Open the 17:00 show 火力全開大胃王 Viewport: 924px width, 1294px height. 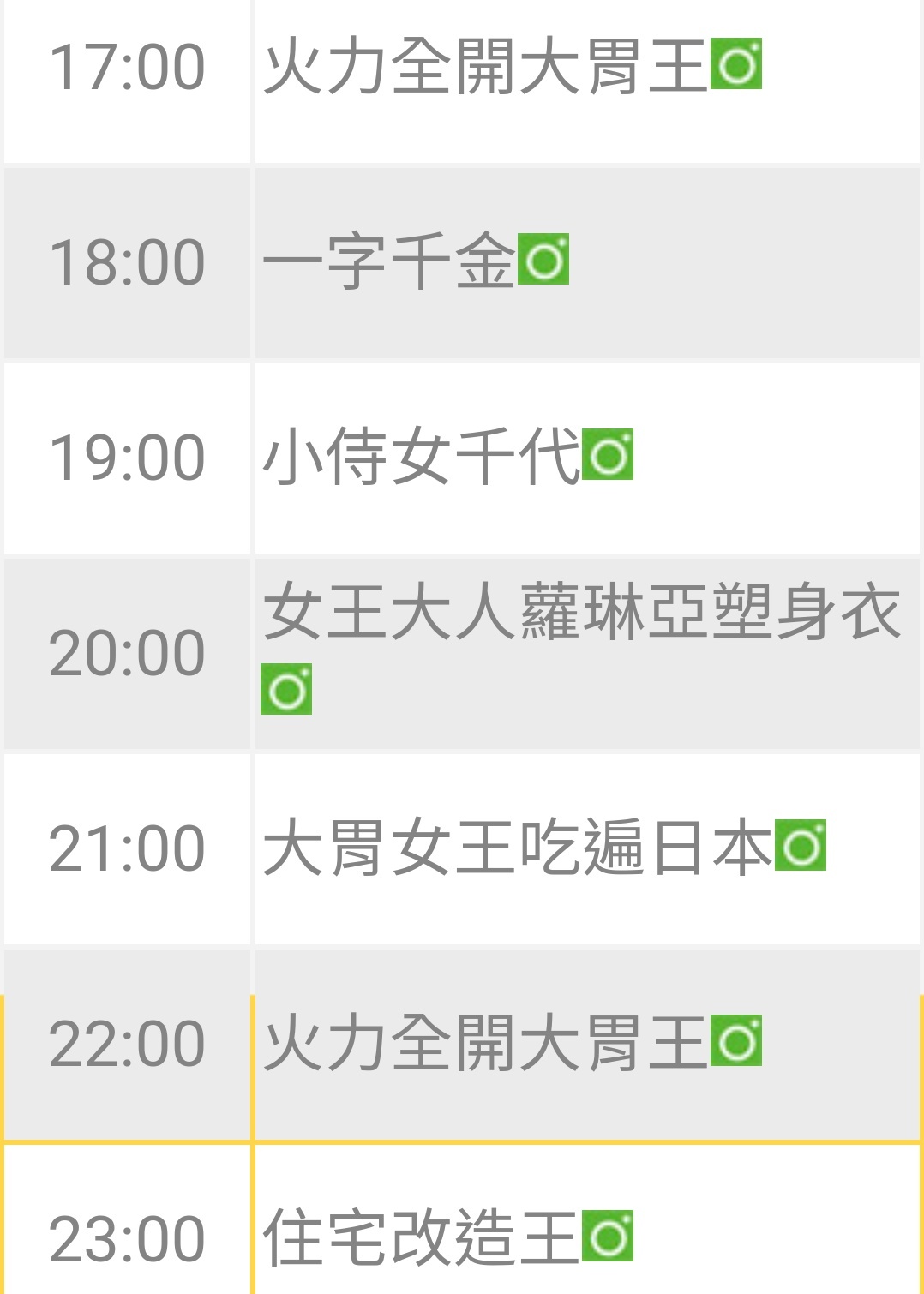click(484, 68)
